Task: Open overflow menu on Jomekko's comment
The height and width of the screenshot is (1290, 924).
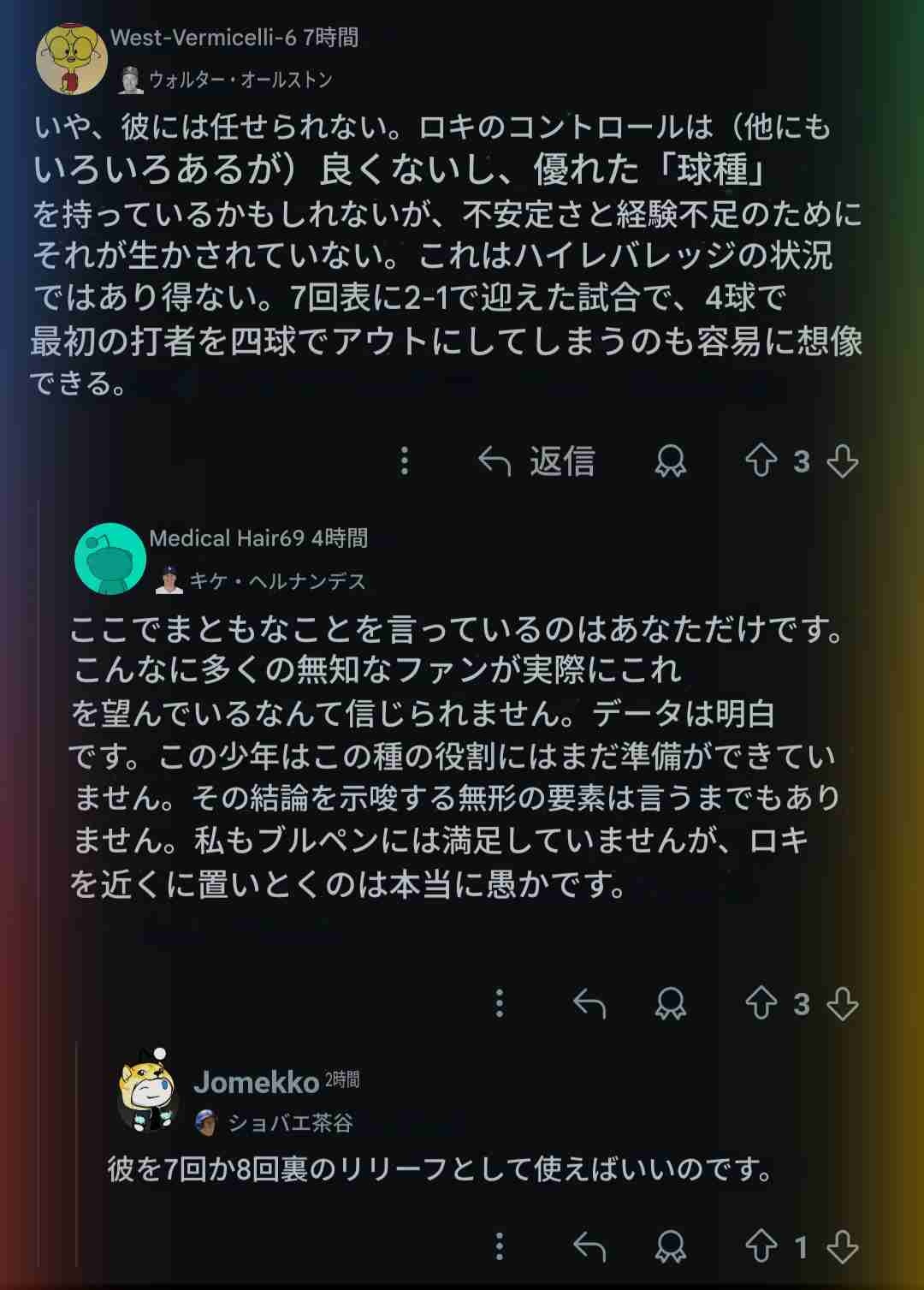Action: (500, 1247)
